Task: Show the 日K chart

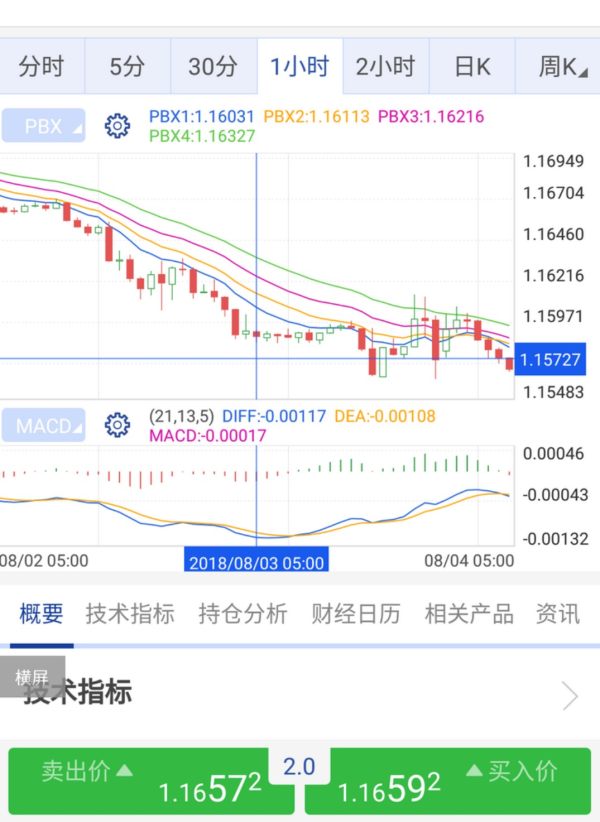Action: [x=472, y=67]
